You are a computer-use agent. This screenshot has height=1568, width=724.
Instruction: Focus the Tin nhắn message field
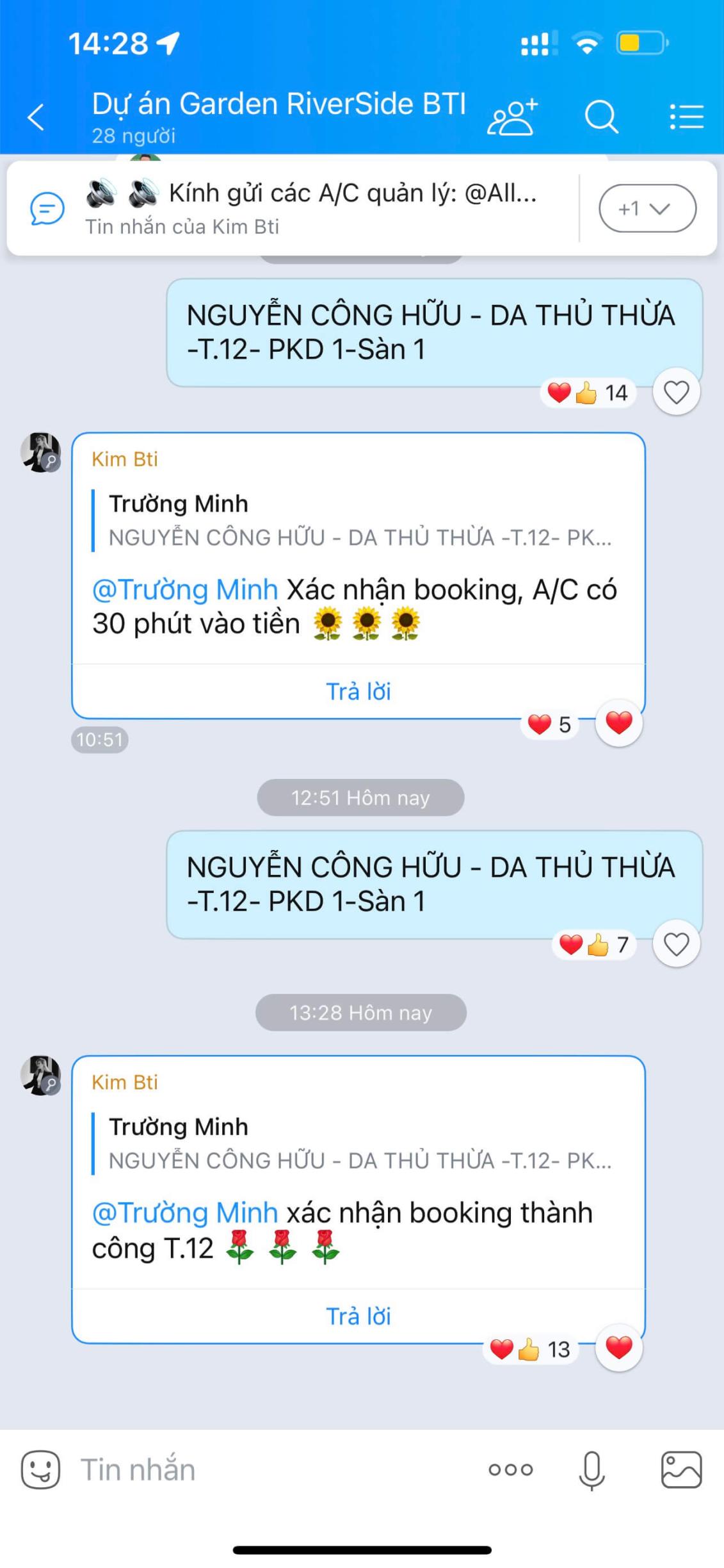coord(269,1469)
